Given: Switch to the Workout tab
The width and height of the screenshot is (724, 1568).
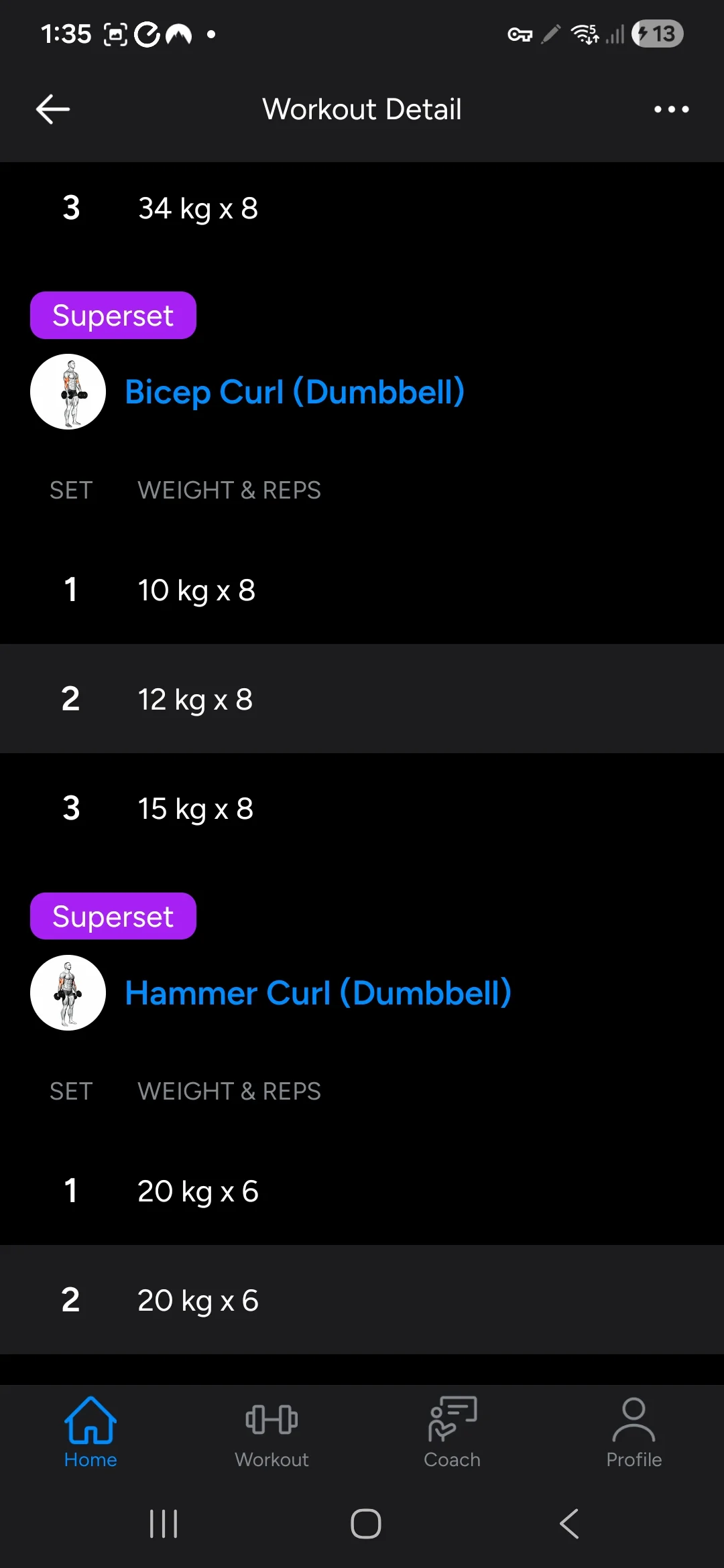Looking at the screenshot, I should [x=271, y=1433].
